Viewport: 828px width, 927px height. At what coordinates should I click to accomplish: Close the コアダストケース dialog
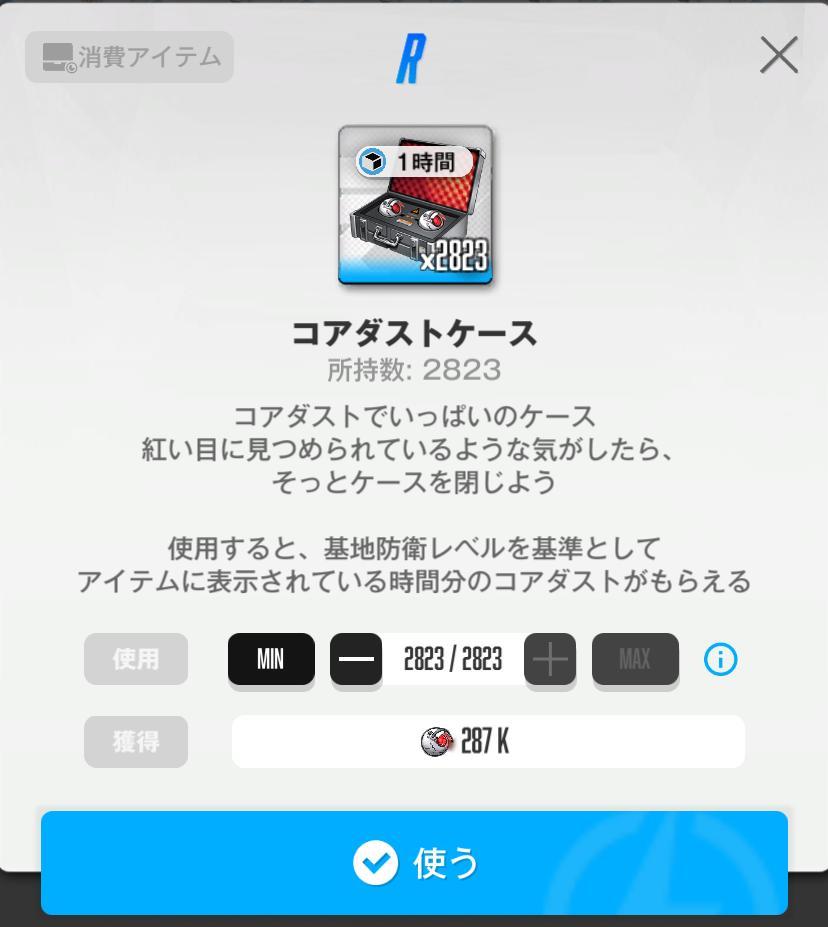[x=778, y=55]
